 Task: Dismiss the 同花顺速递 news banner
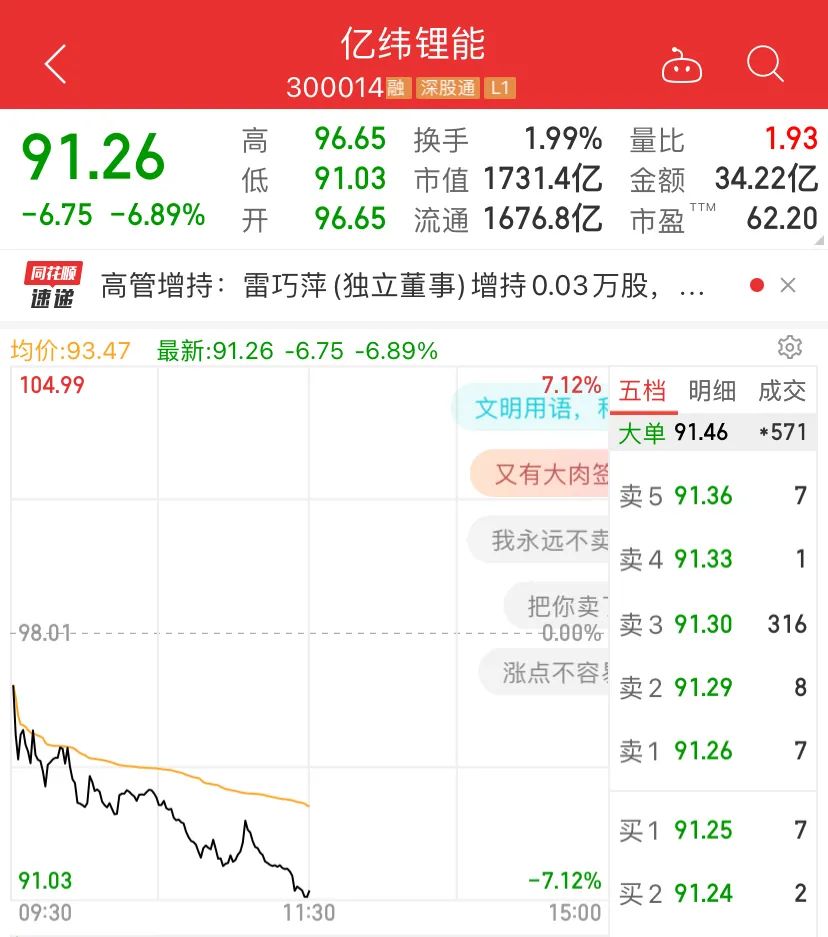coord(788,286)
